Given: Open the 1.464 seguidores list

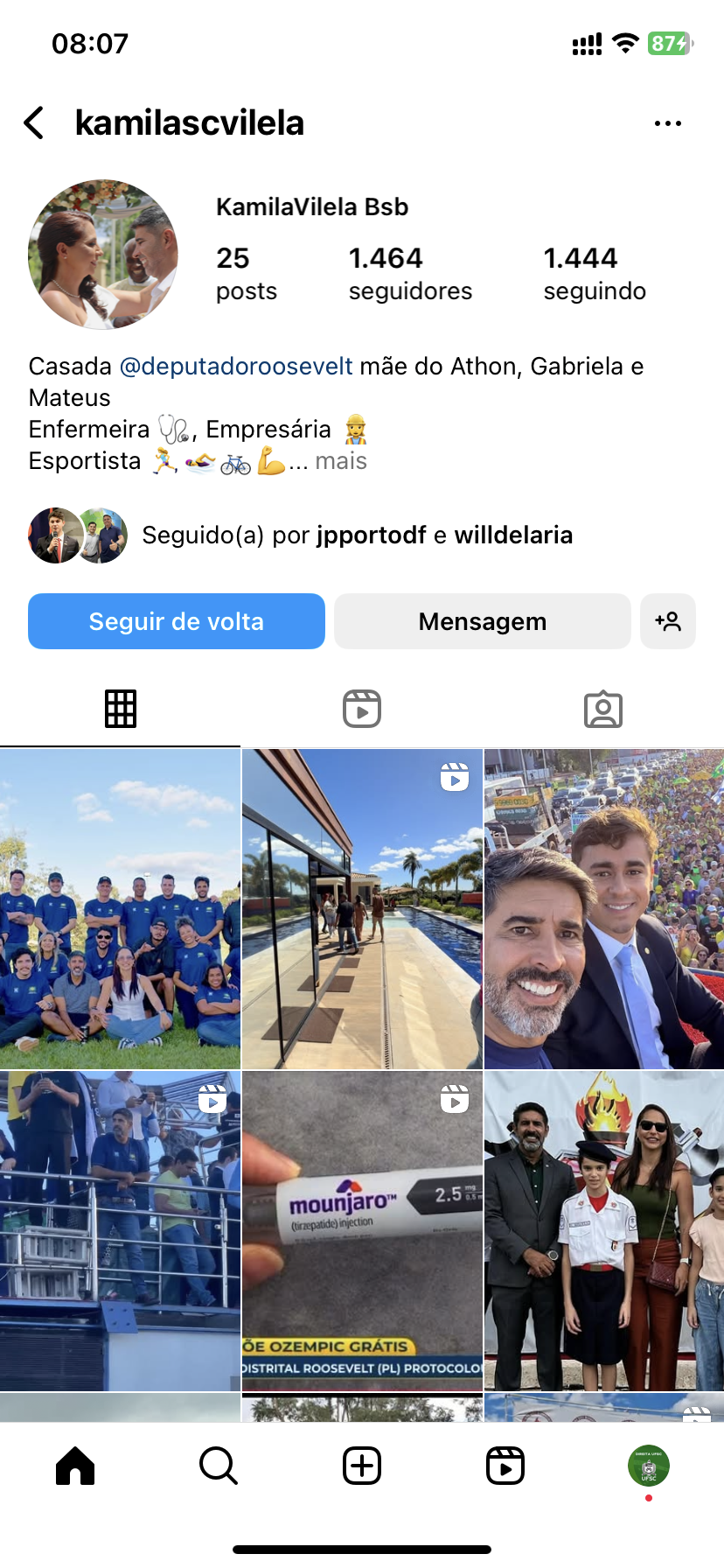Looking at the screenshot, I should (410, 273).
